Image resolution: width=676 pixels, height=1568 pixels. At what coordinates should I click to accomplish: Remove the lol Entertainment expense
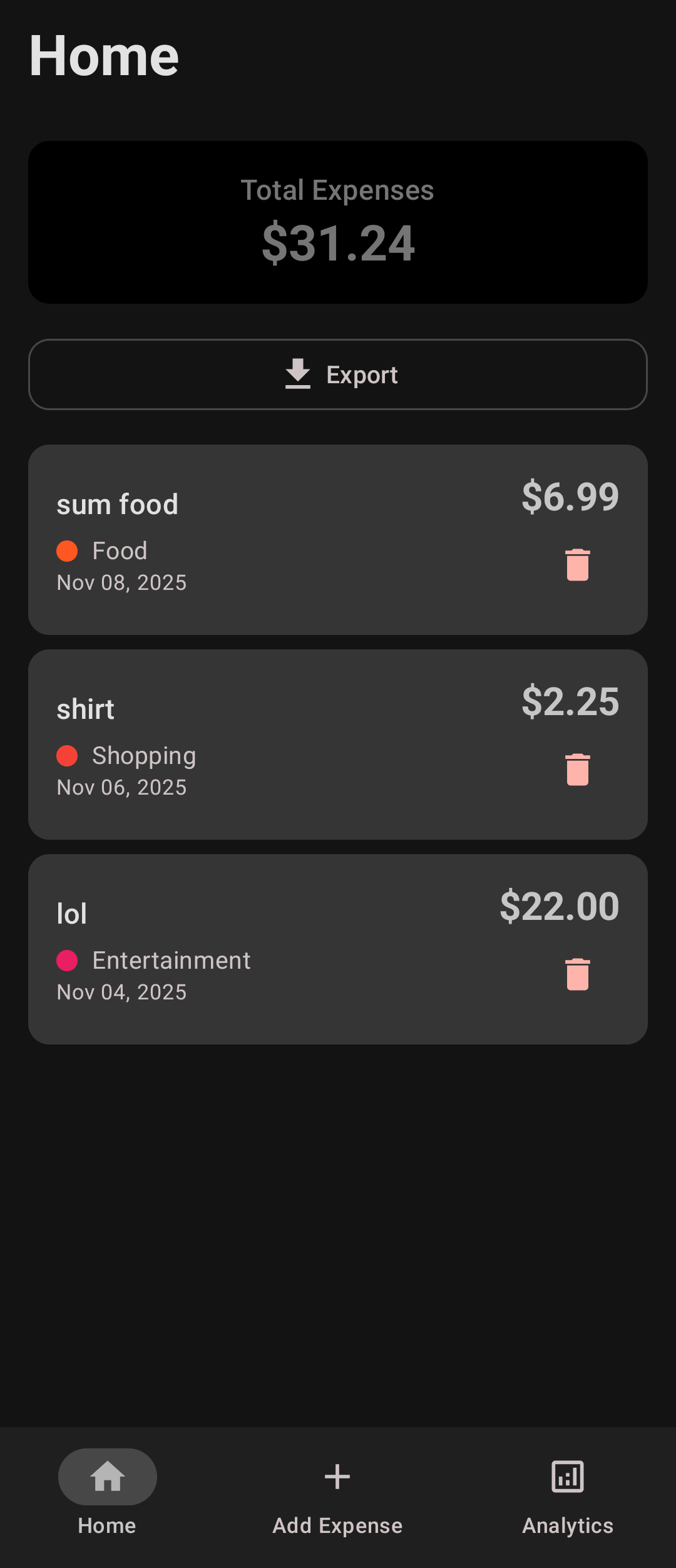tap(577, 974)
